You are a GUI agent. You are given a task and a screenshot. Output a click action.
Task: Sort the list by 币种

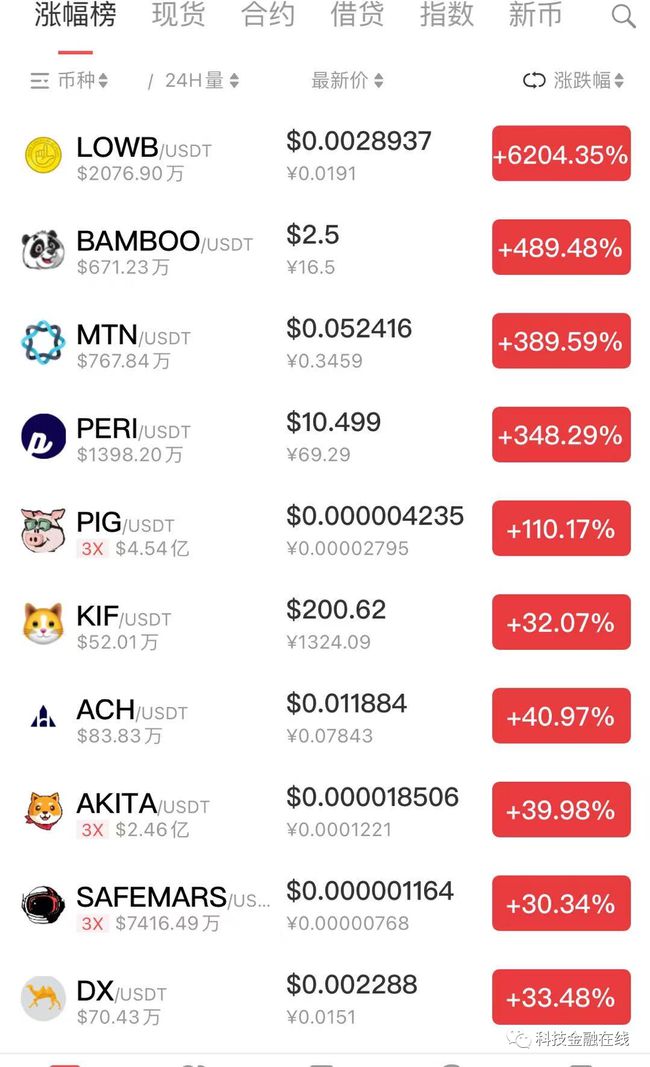(x=70, y=81)
